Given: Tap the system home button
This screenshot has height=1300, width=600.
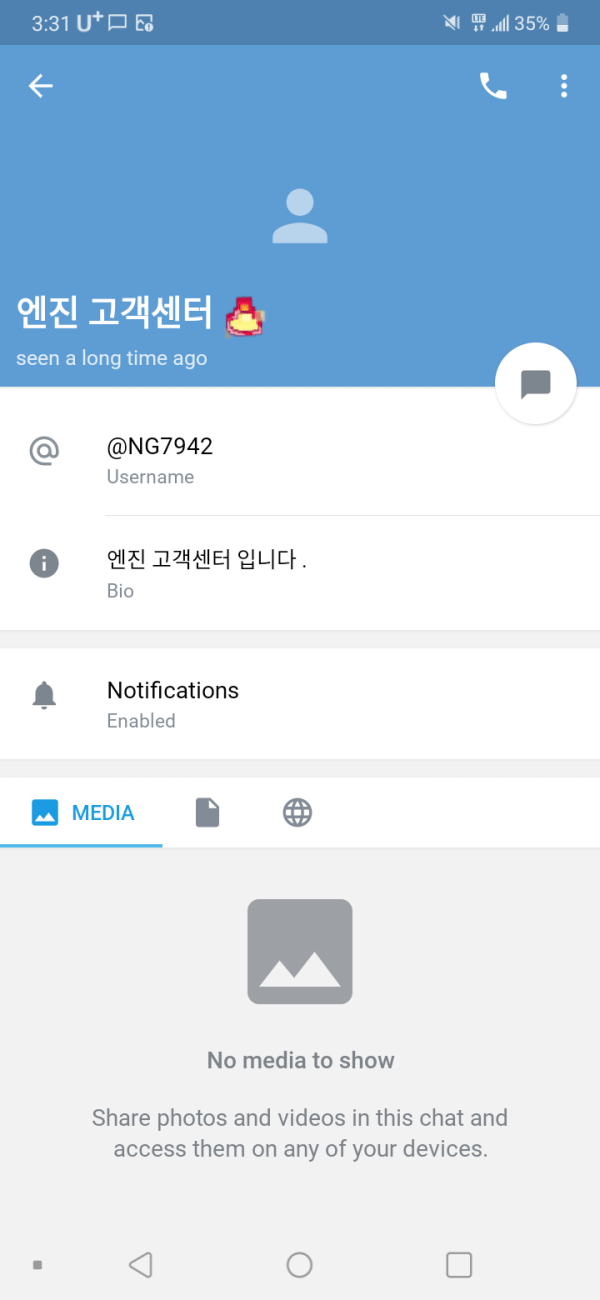Looking at the screenshot, I should pyautogui.click(x=300, y=1265).
